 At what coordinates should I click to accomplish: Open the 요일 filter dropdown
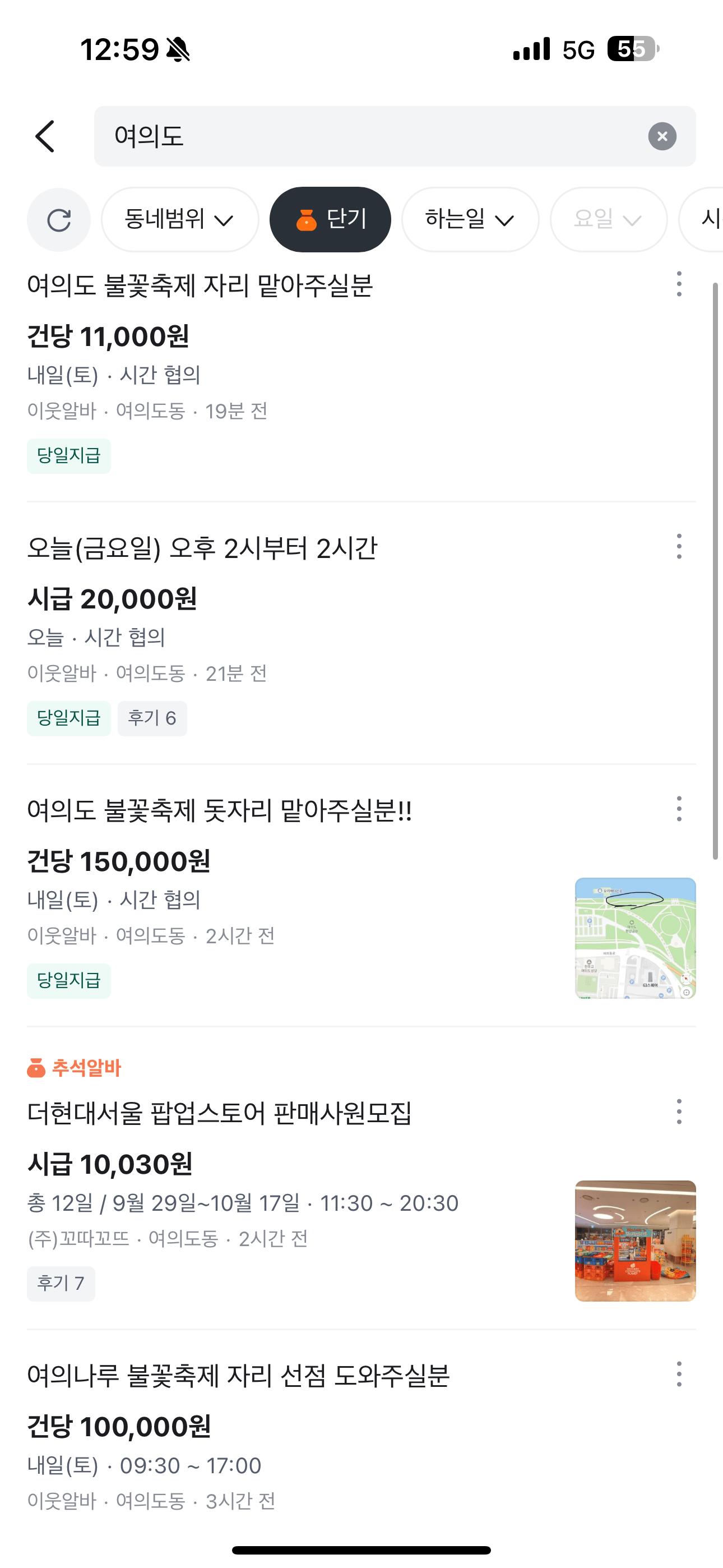point(608,220)
